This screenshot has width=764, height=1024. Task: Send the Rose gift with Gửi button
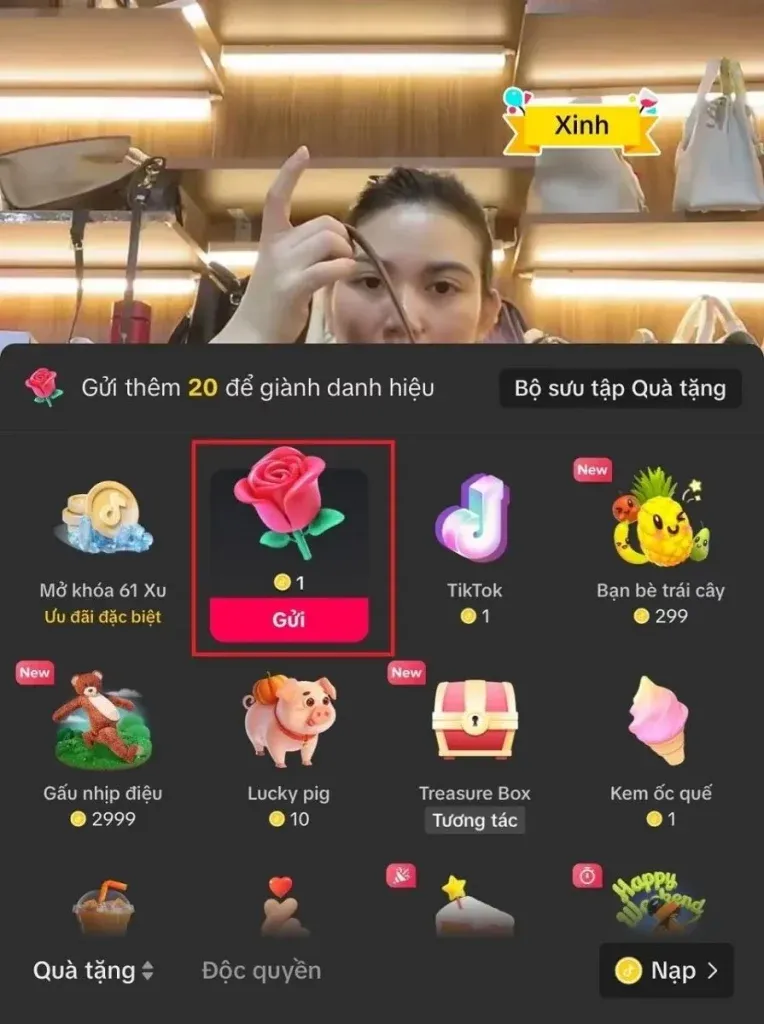pyautogui.click(x=289, y=620)
